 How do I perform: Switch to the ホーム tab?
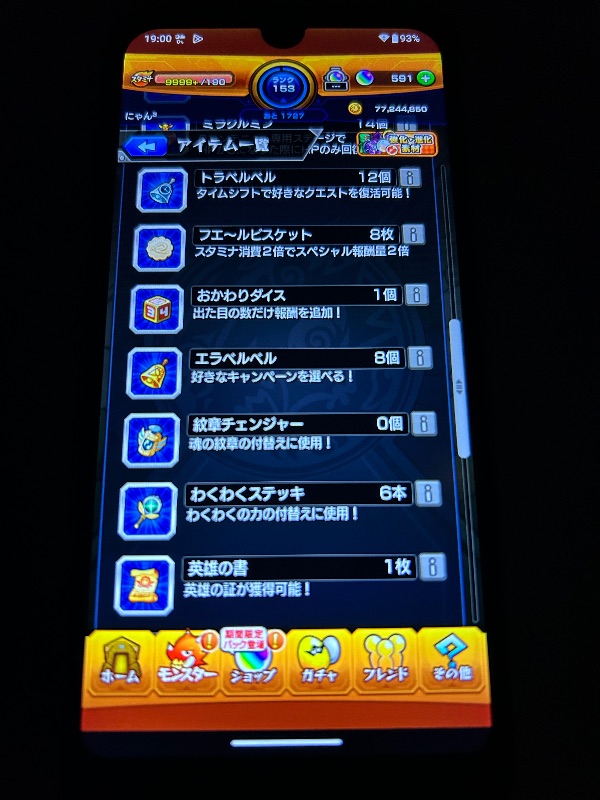pos(120,664)
